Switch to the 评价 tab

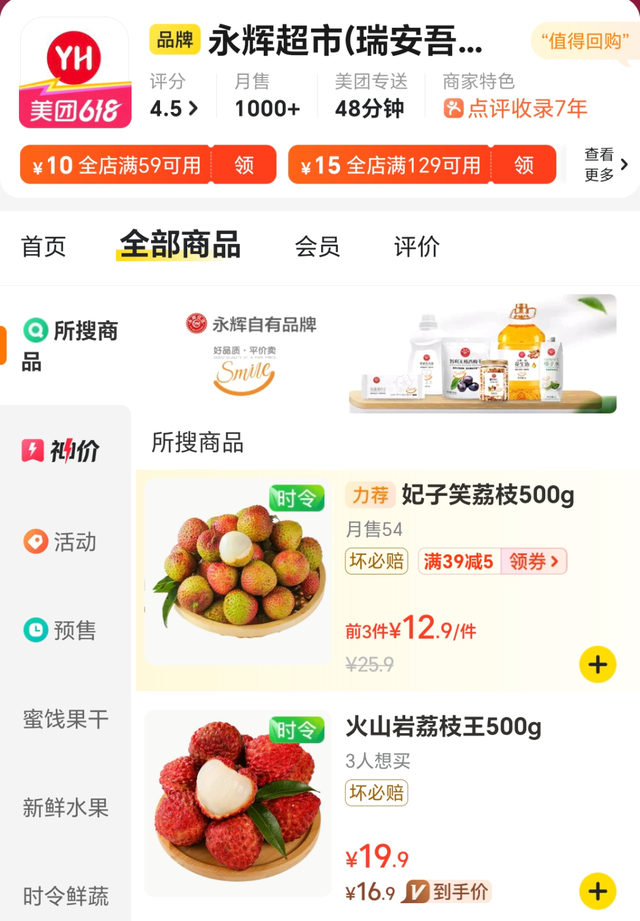click(417, 246)
